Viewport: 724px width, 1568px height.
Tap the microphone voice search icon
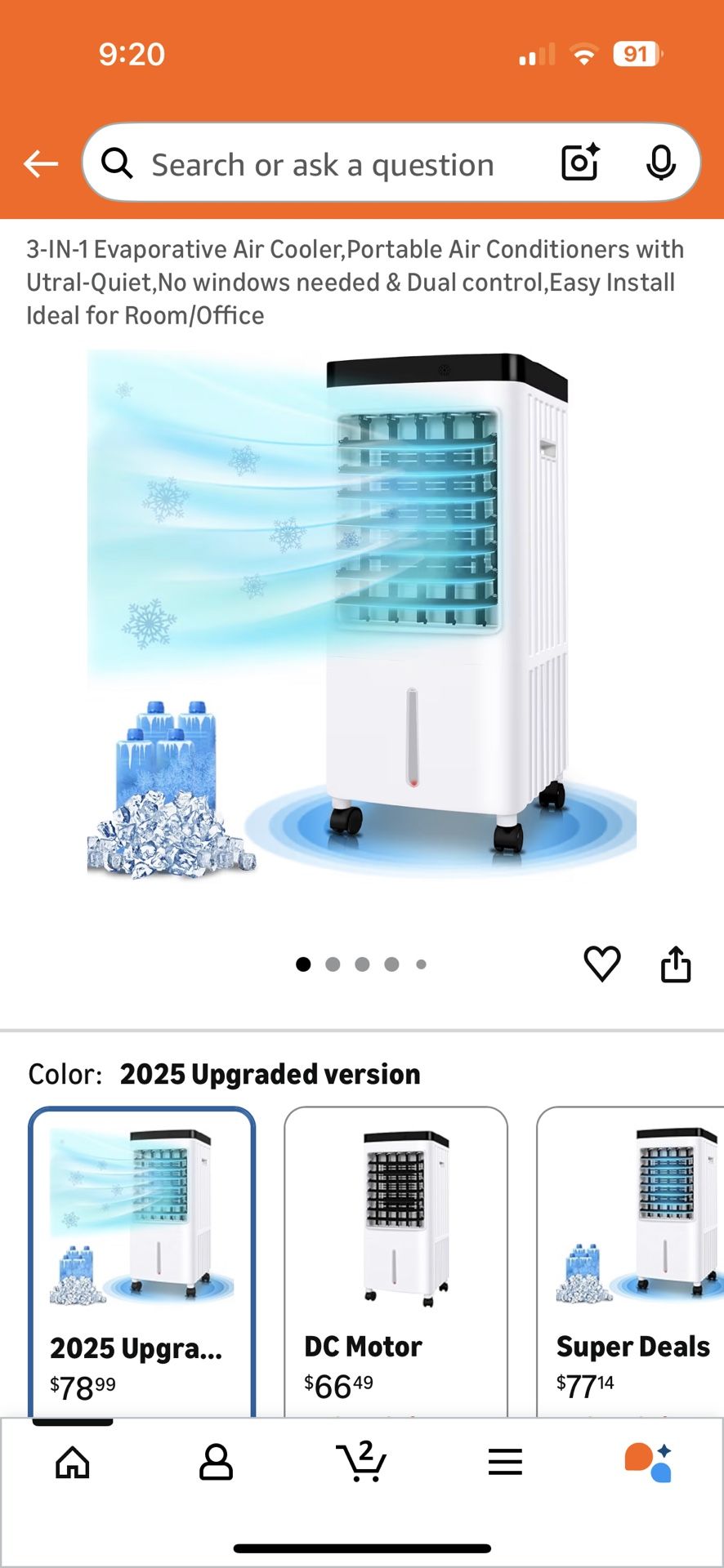tap(659, 163)
